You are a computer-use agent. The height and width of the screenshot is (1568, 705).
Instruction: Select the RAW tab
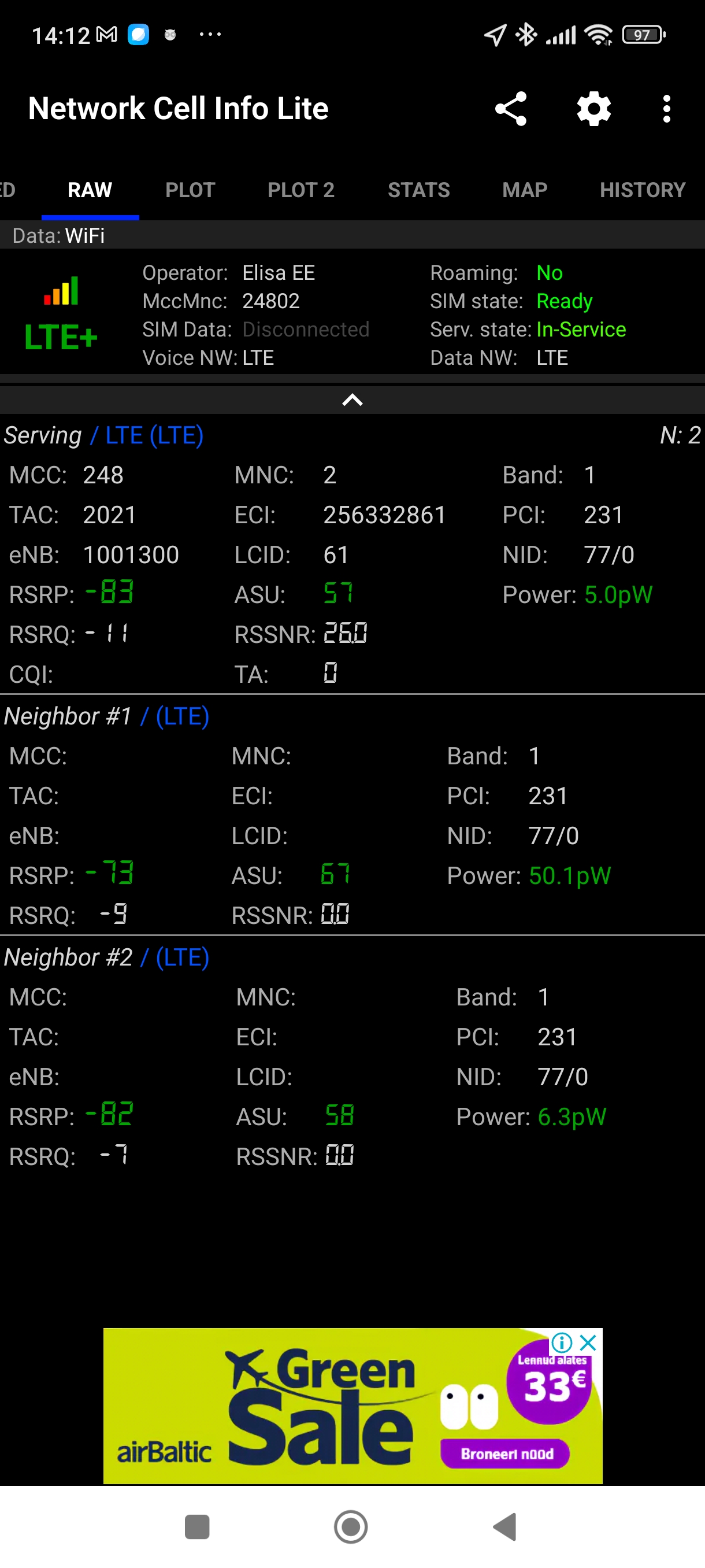(x=90, y=190)
